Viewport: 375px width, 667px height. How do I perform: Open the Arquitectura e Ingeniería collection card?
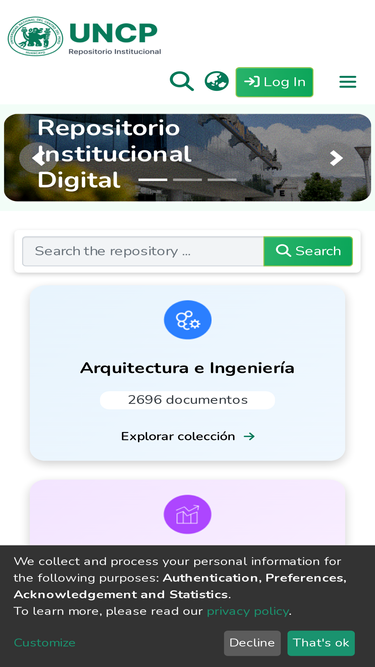tap(188, 373)
